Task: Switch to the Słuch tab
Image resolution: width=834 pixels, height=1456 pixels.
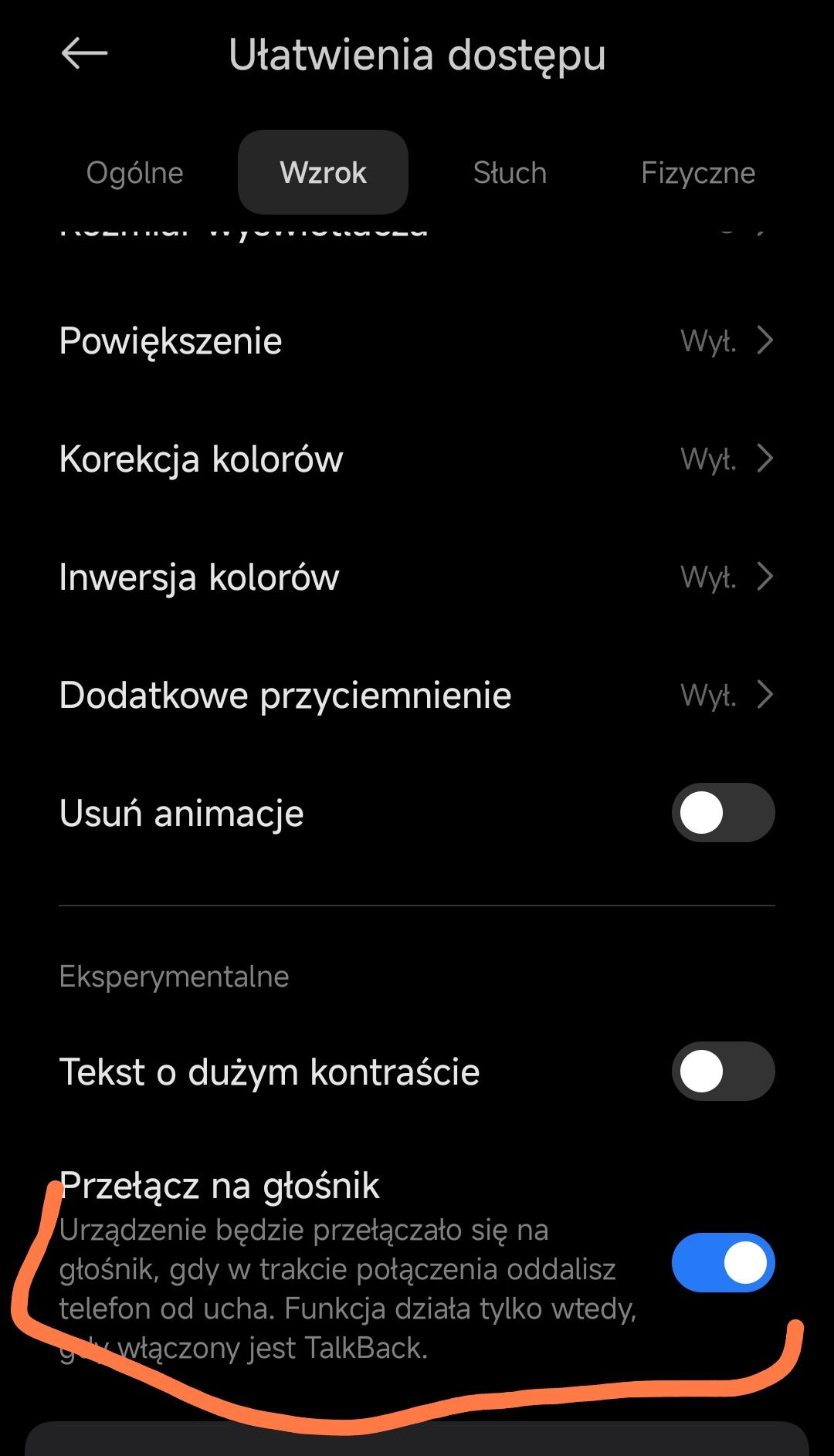Action: point(510,173)
